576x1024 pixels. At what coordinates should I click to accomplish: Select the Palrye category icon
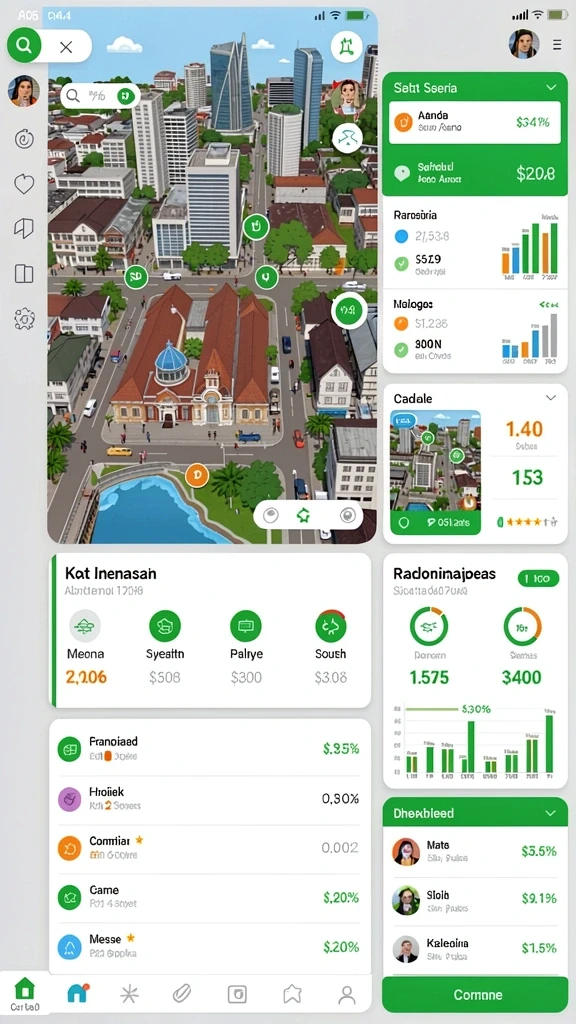point(246,627)
